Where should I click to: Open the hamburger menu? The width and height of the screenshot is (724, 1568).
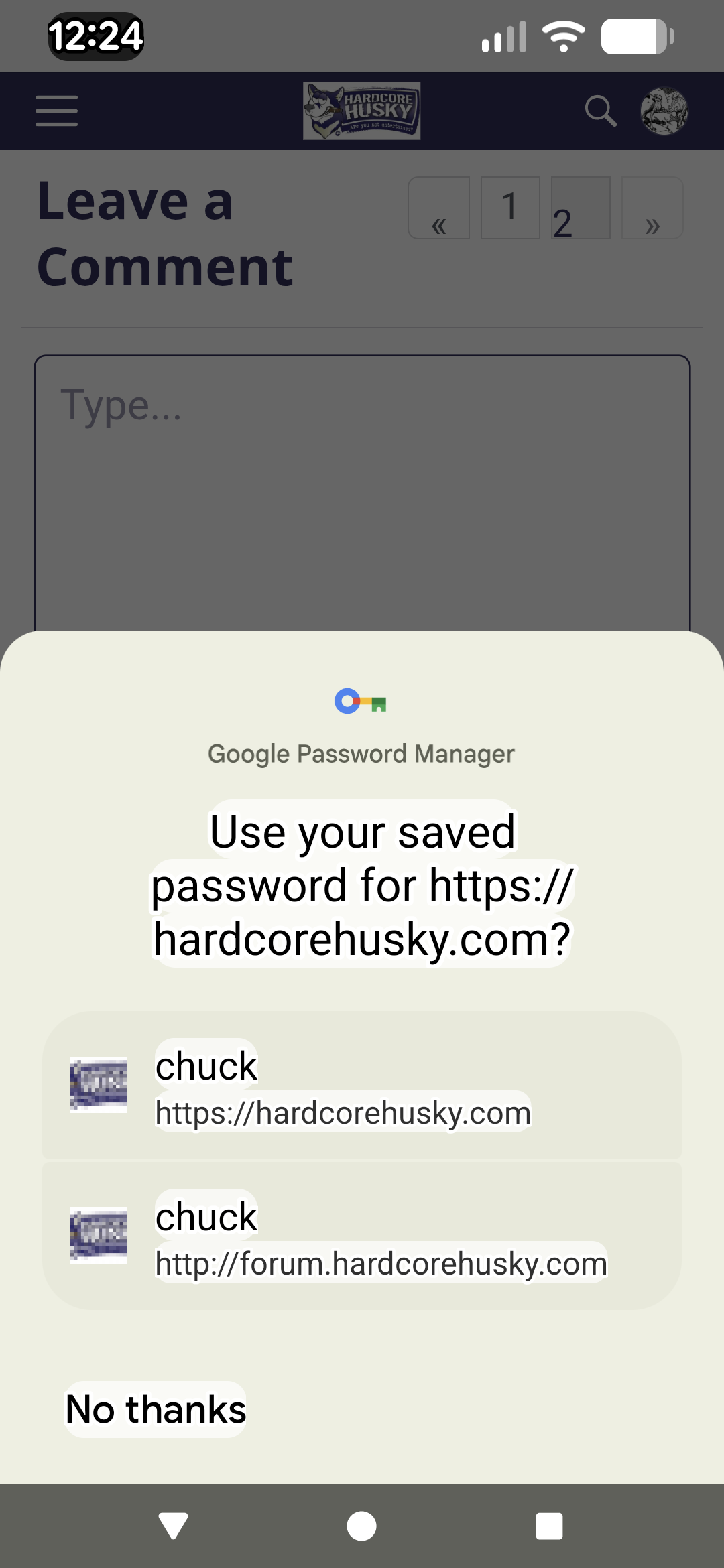click(x=57, y=111)
